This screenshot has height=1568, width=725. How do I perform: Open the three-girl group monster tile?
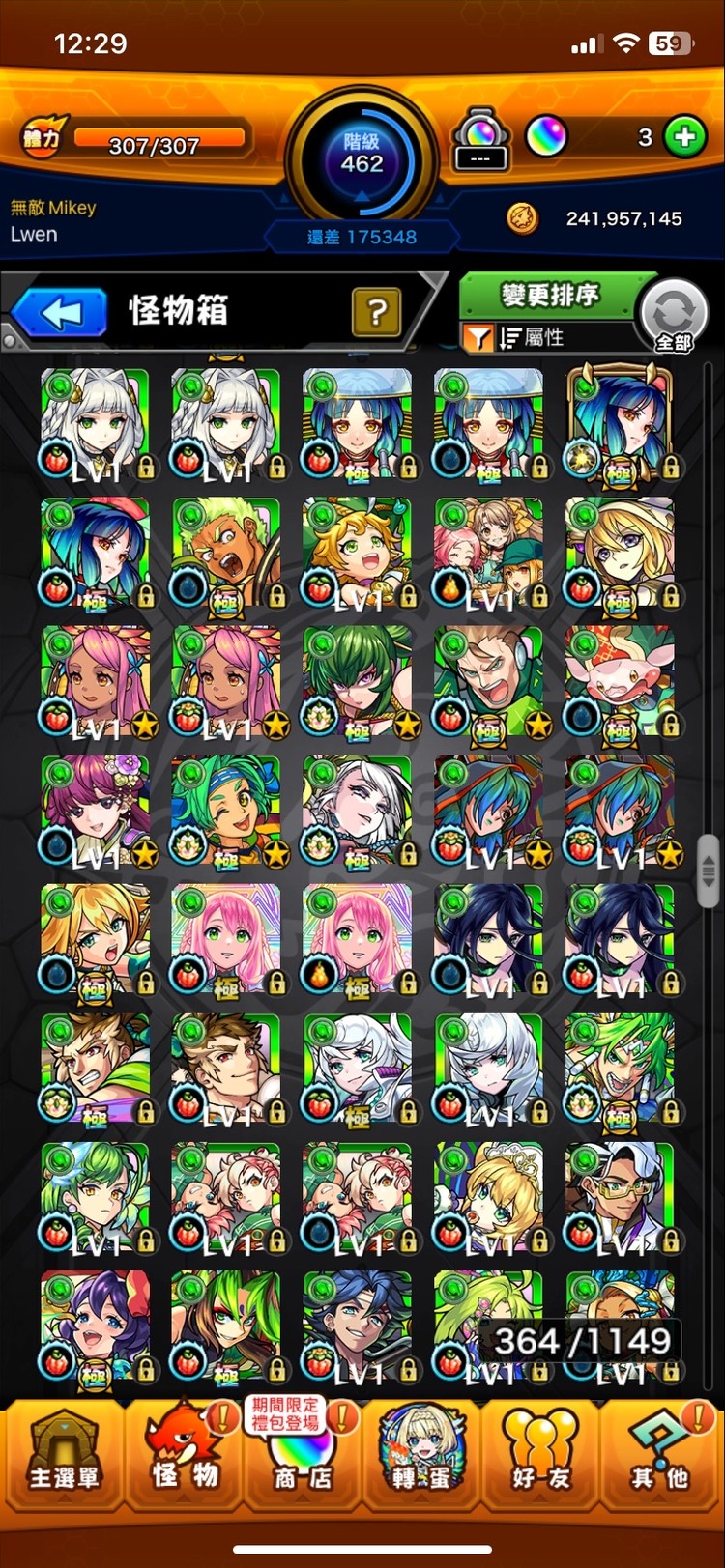pyautogui.click(x=488, y=552)
